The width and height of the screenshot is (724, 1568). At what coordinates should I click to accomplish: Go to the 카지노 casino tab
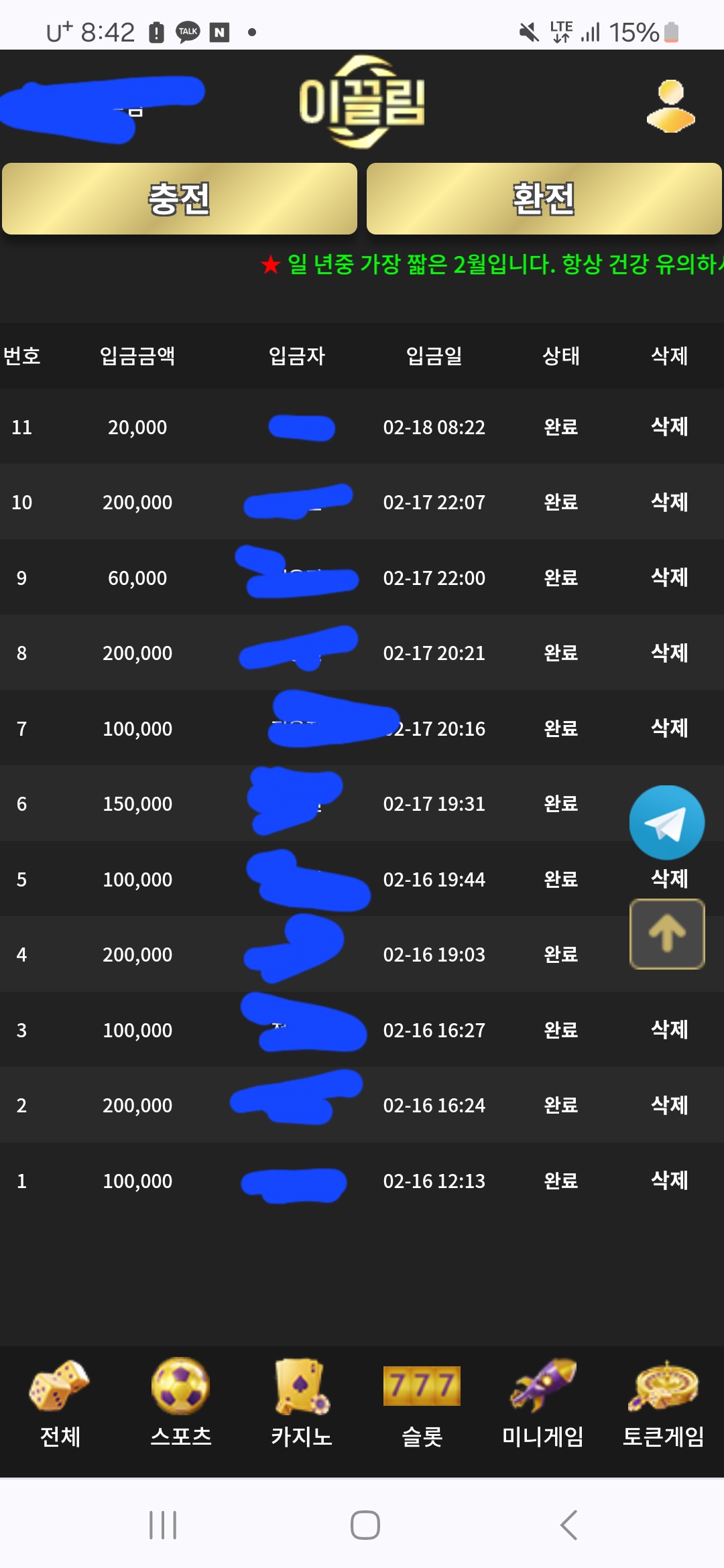click(x=301, y=1404)
